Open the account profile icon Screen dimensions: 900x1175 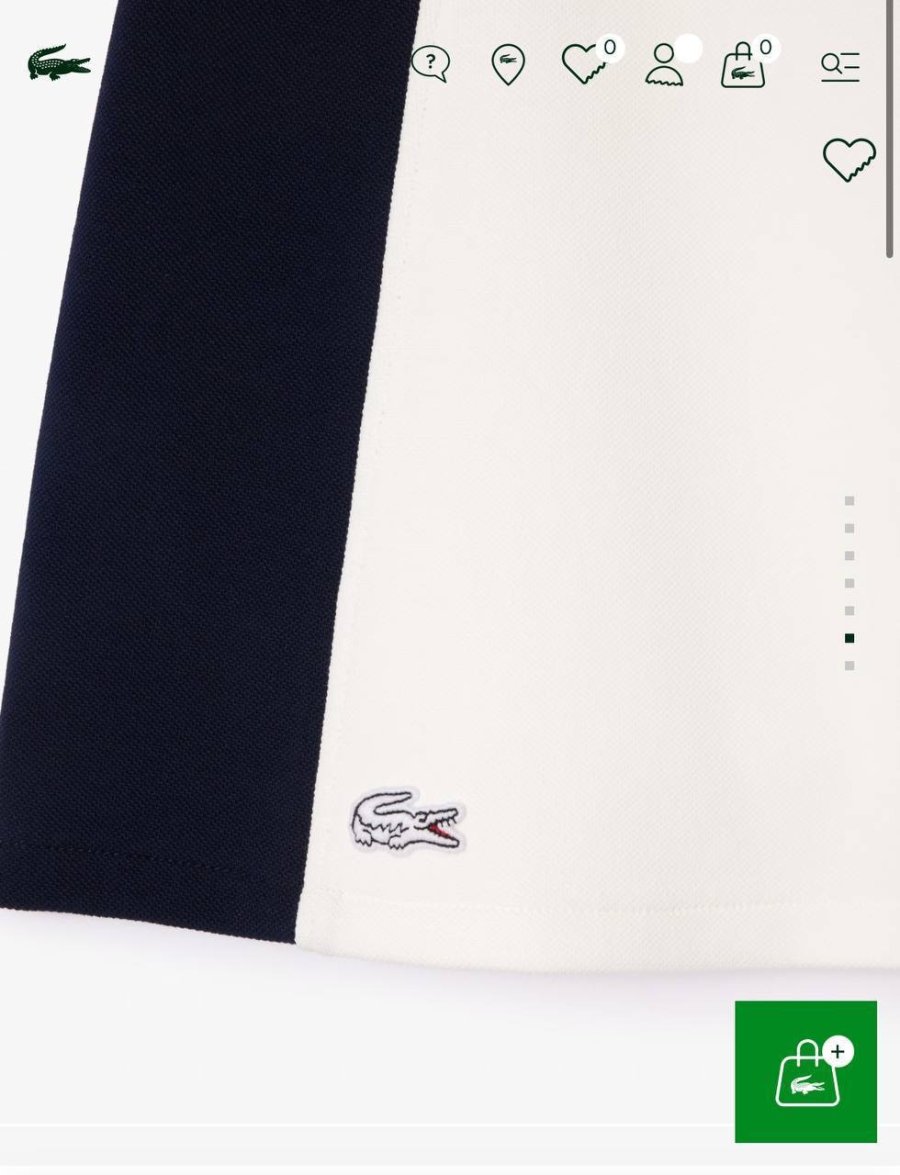663,65
